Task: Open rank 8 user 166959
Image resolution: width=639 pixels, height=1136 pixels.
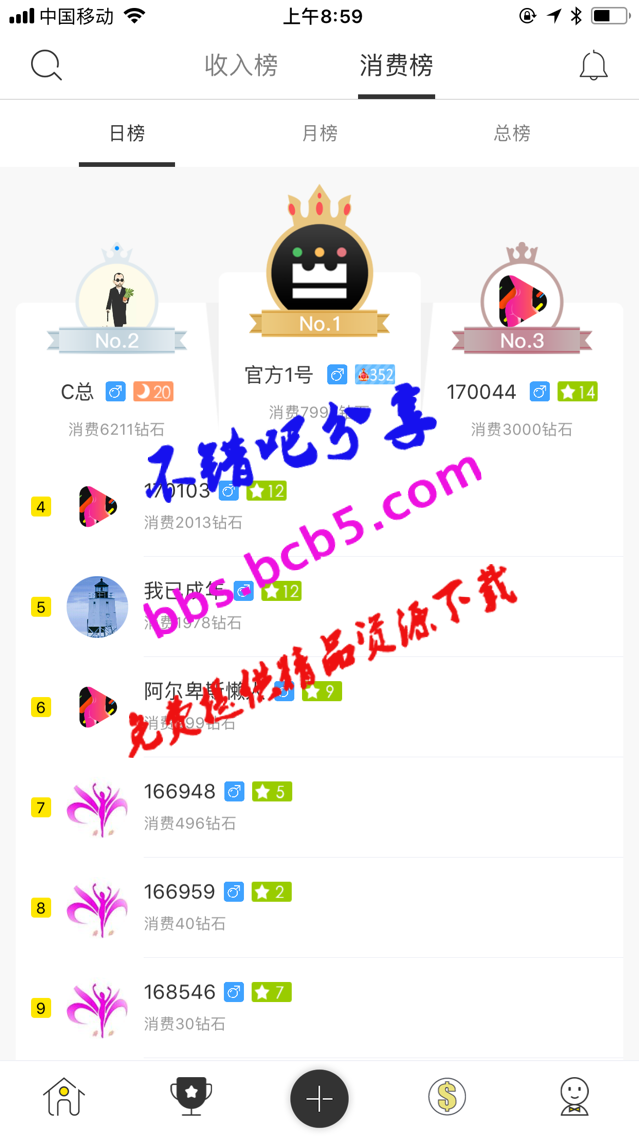Action: (x=180, y=892)
